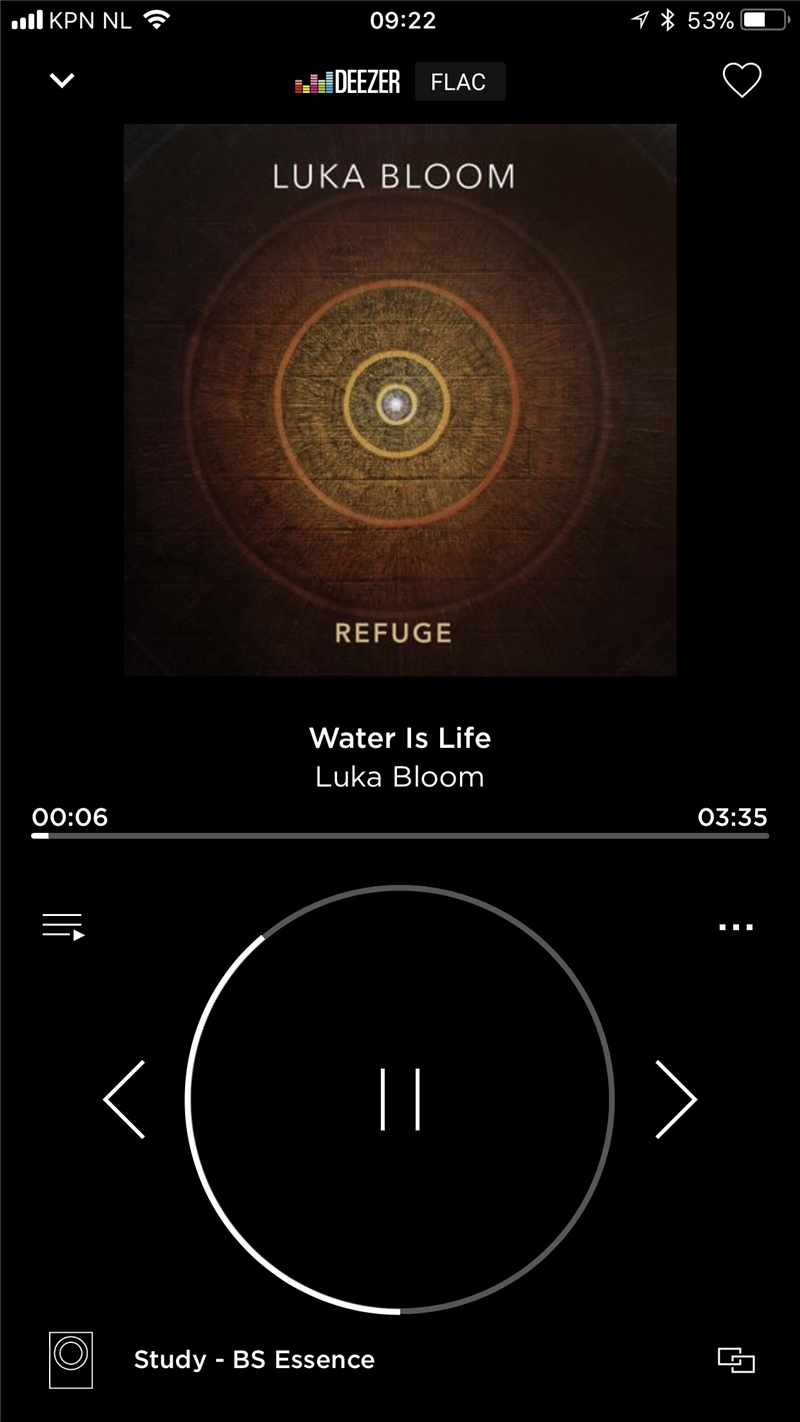The width and height of the screenshot is (800, 1422).
Task: Open the three-dot options menu
Action: pos(736,927)
